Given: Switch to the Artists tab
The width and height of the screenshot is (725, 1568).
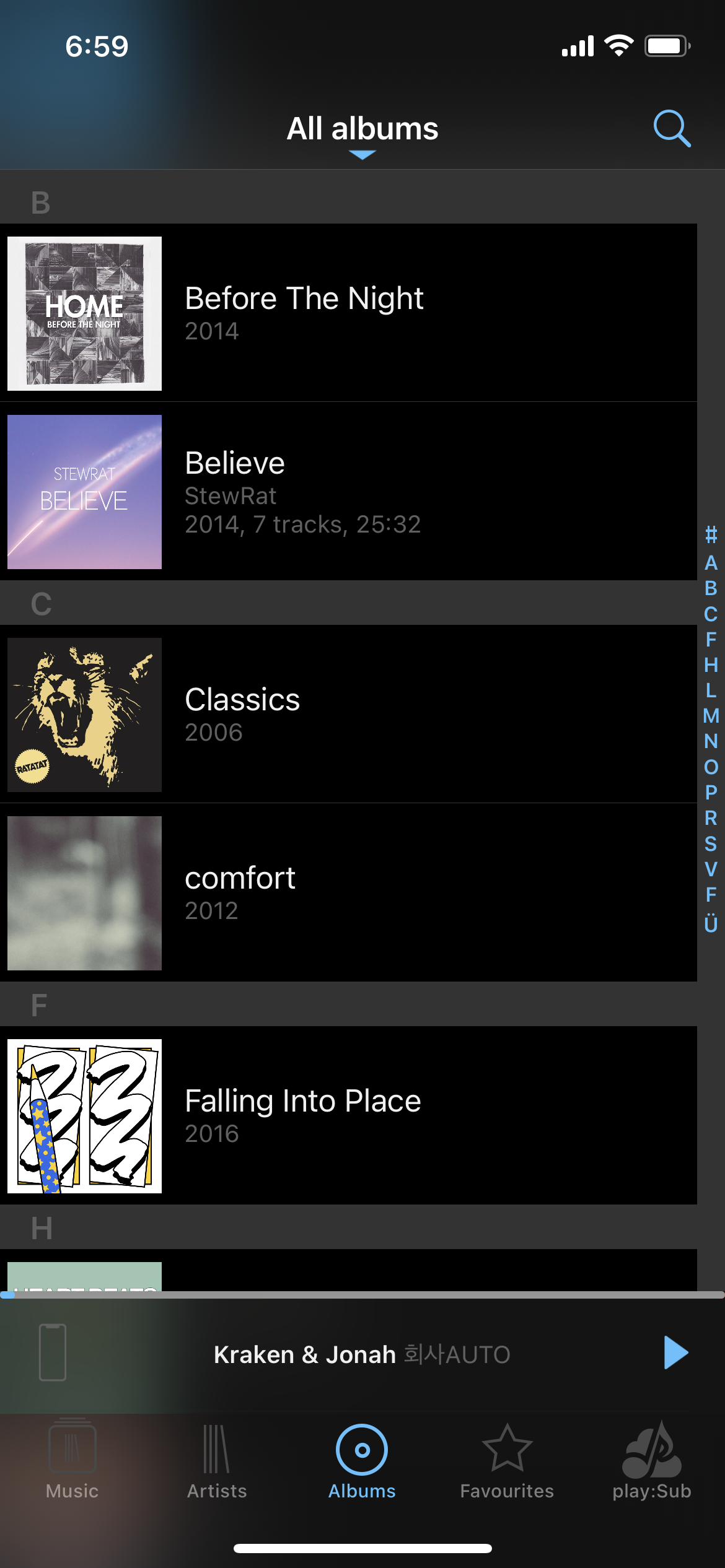Looking at the screenshot, I should [x=217, y=1460].
